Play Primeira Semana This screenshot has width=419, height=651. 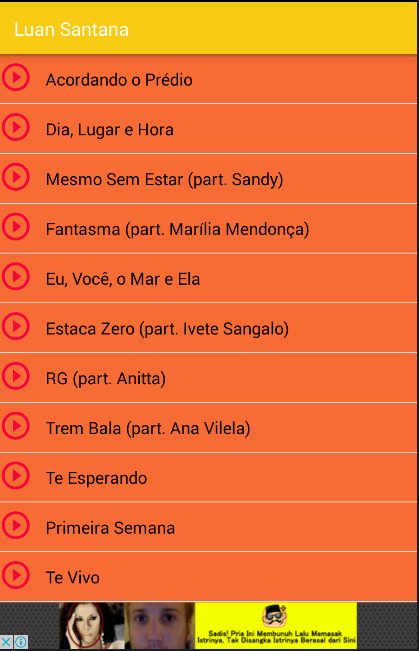(x=208, y=527)
